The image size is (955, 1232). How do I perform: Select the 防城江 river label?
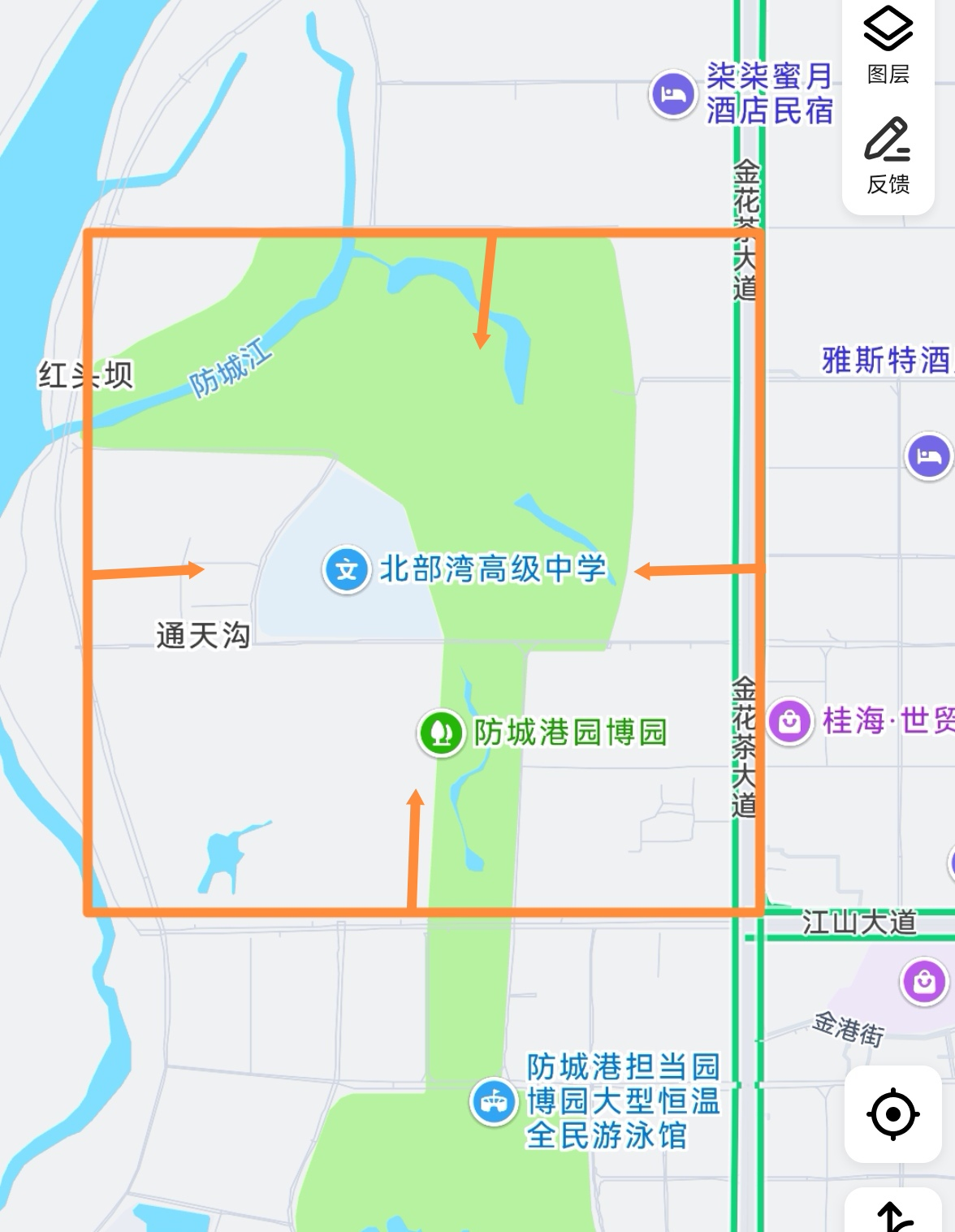tap(229, 367)
